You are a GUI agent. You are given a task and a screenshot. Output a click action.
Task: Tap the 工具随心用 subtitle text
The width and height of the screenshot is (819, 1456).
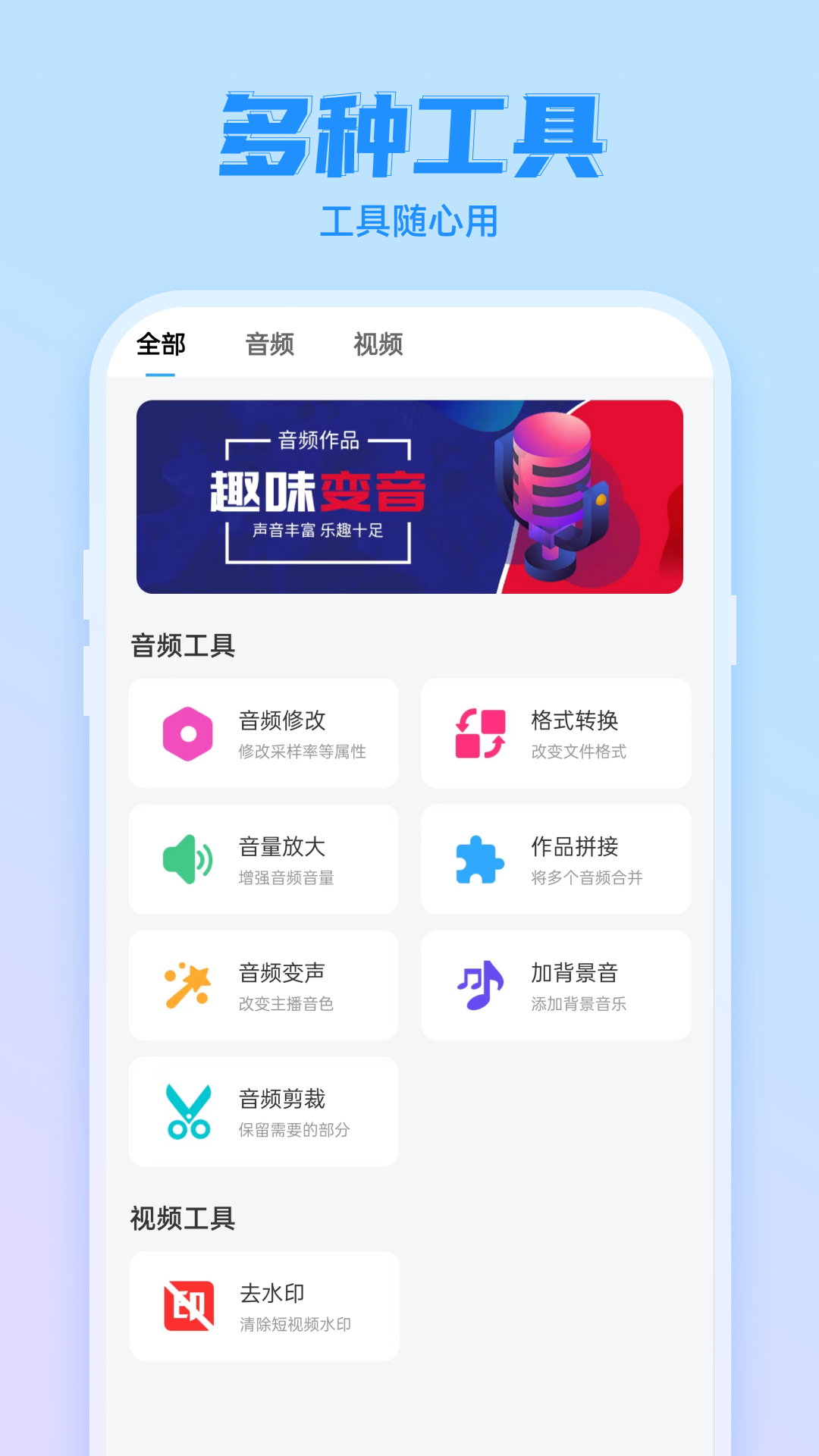409,218
